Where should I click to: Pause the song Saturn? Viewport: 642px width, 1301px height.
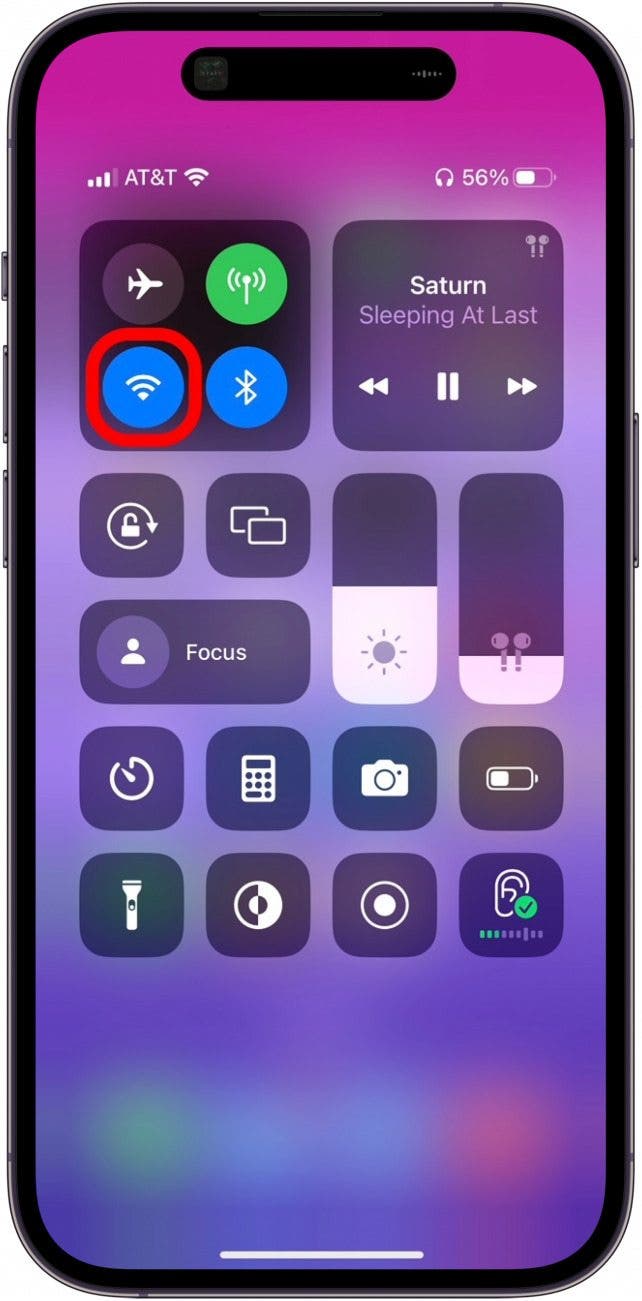tap(447, 386)
